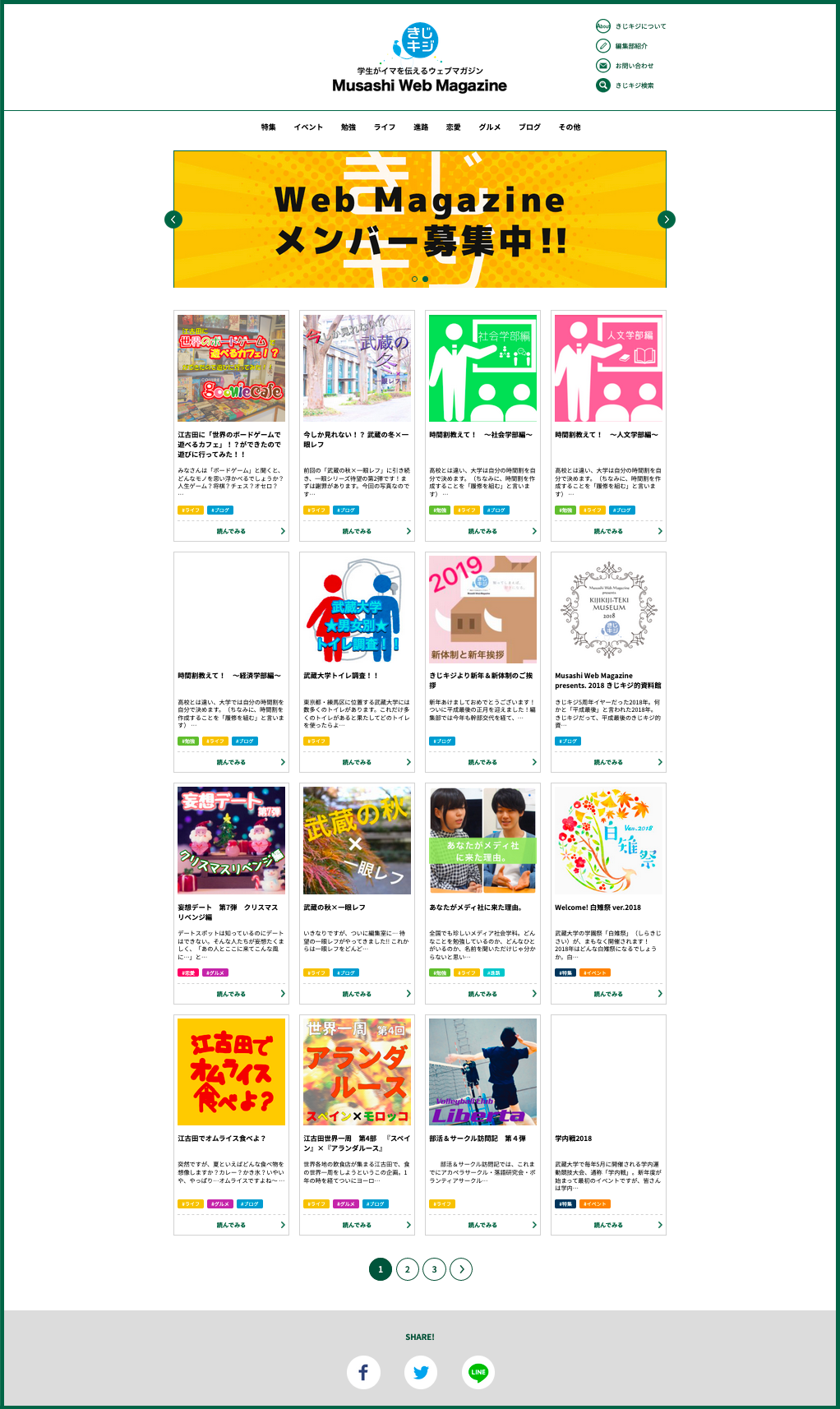Screen dimensions: 840x1409
Task: Open the Web Magazine member recruitment banner
Action: (419, 219)
